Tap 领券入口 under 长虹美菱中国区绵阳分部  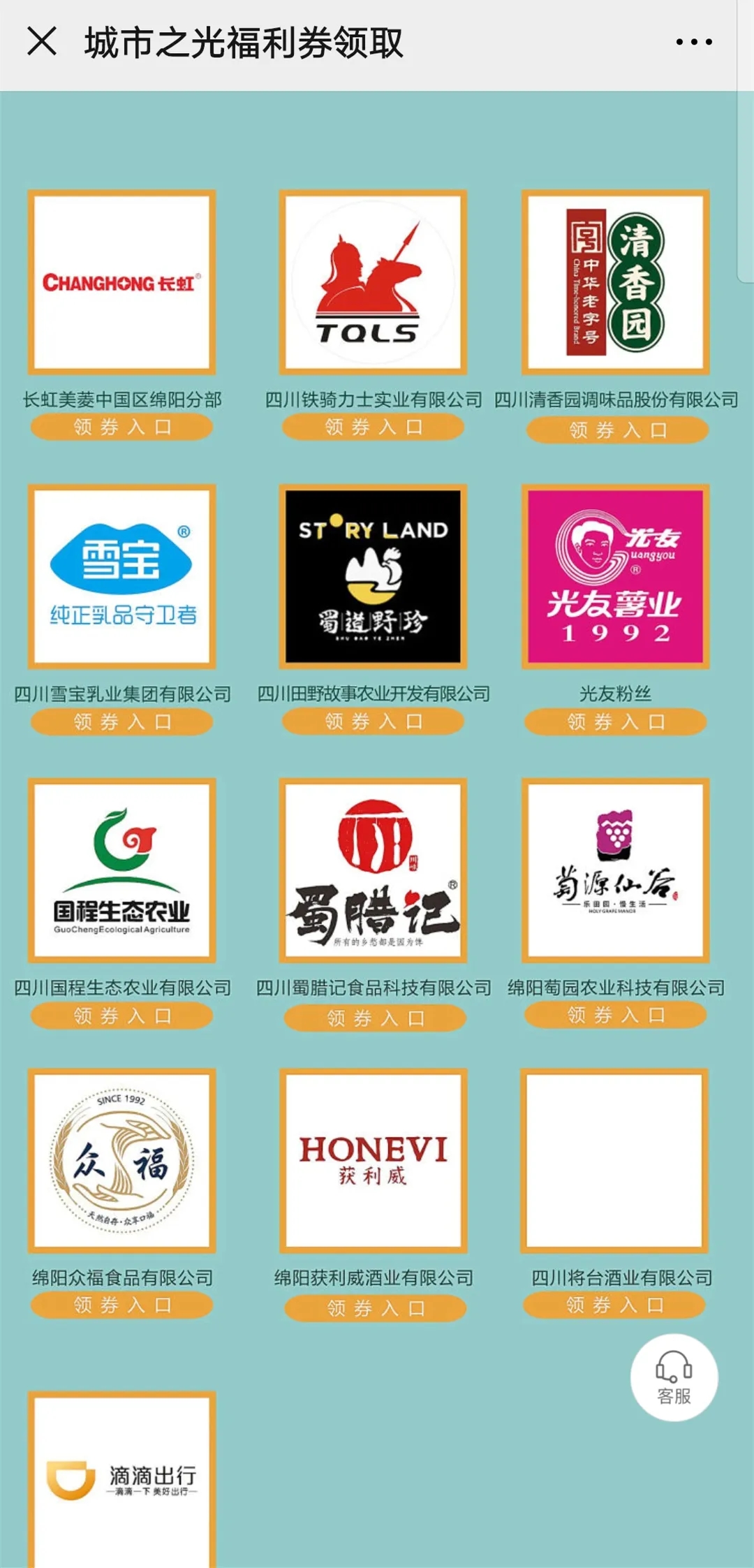point(121,427)
